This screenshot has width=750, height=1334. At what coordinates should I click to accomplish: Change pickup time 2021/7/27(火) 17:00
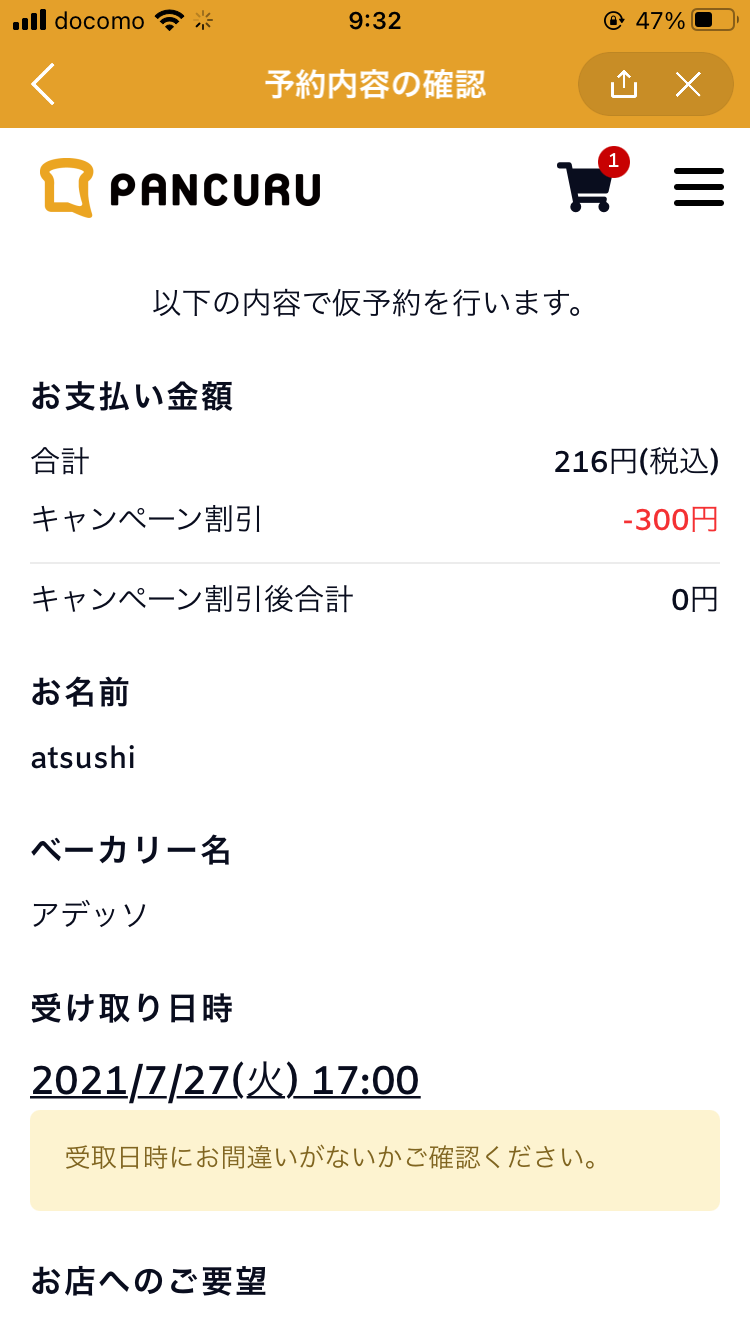tap(226, 1080)
